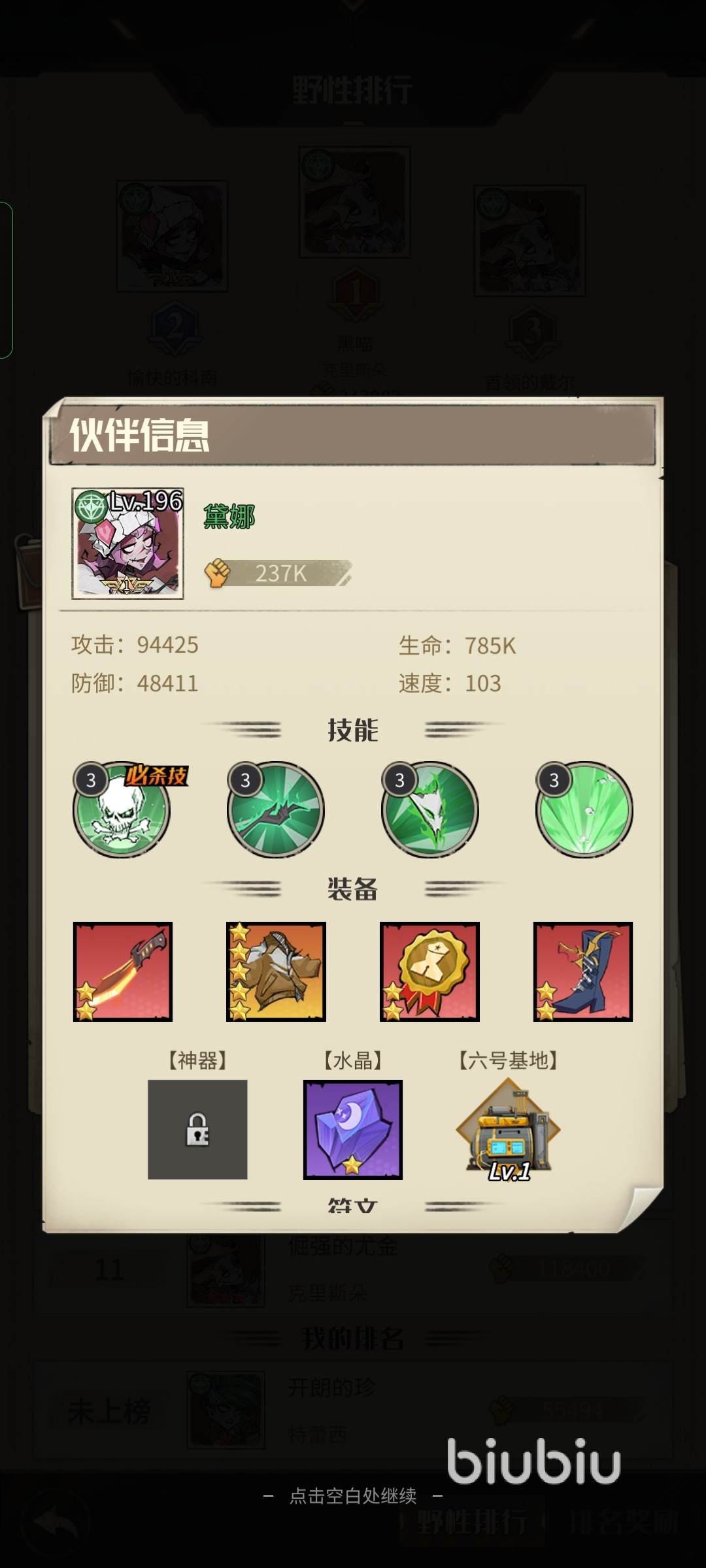
Task: Tap 黛娜's Lv.196 hero portrait
Action: click(x=127, y=544)
